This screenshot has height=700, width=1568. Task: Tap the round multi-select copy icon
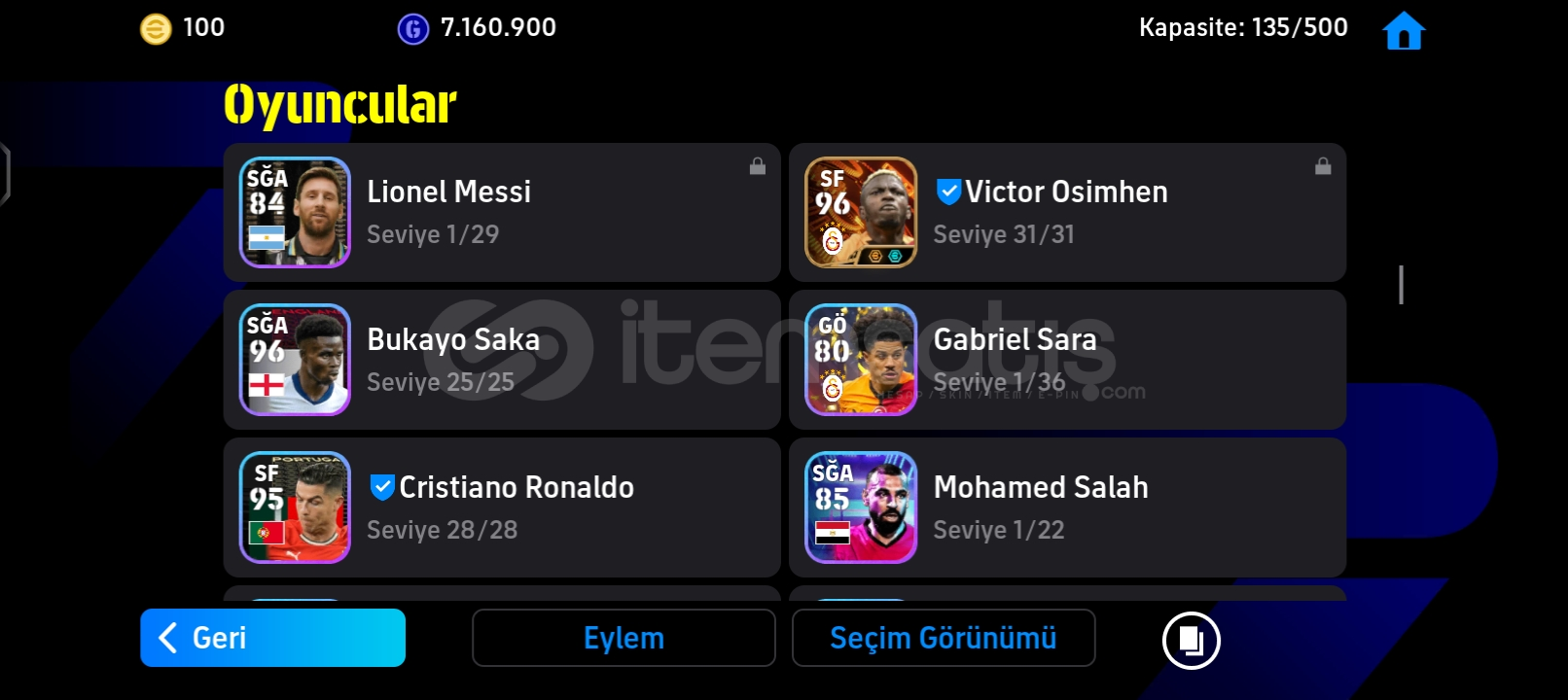1191,641
